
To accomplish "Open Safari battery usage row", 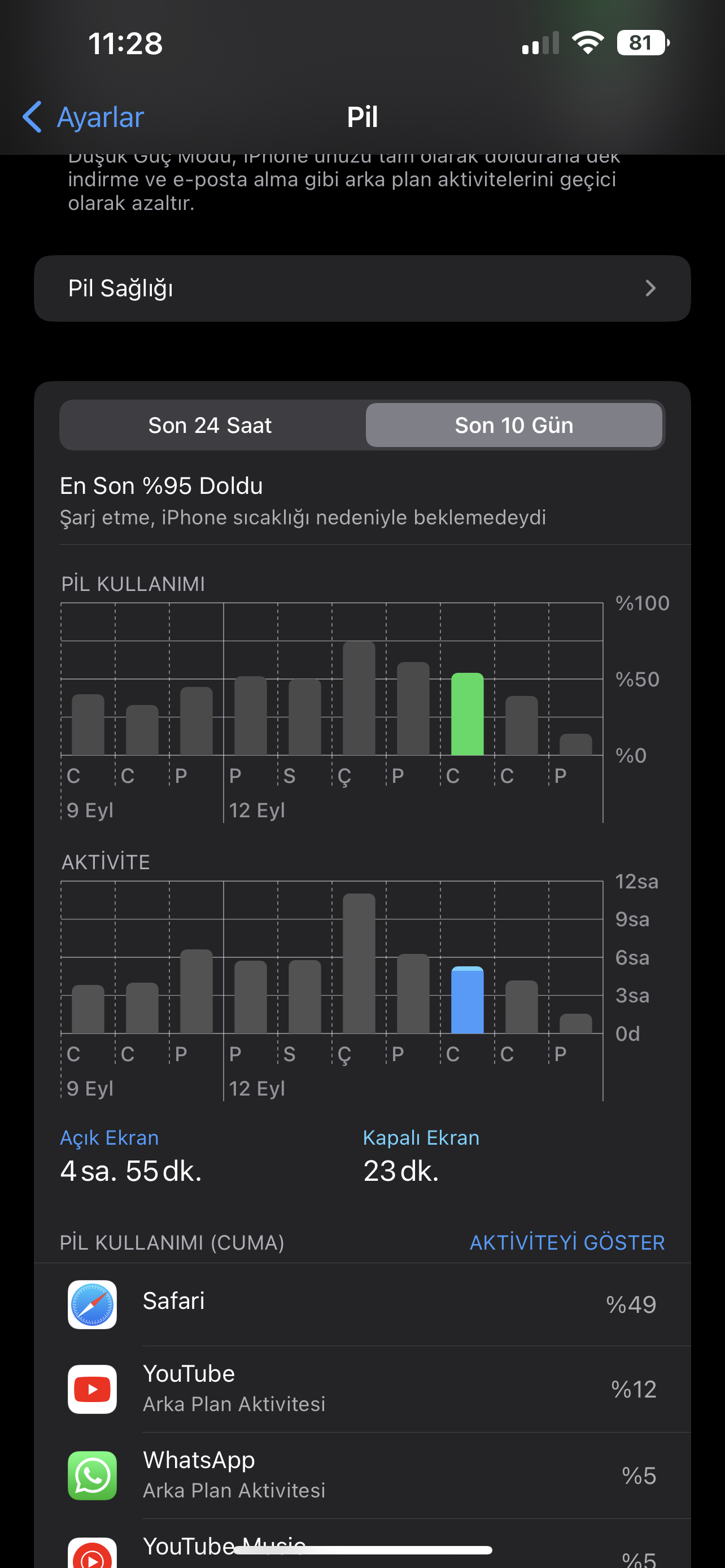I will (362, 1304).
